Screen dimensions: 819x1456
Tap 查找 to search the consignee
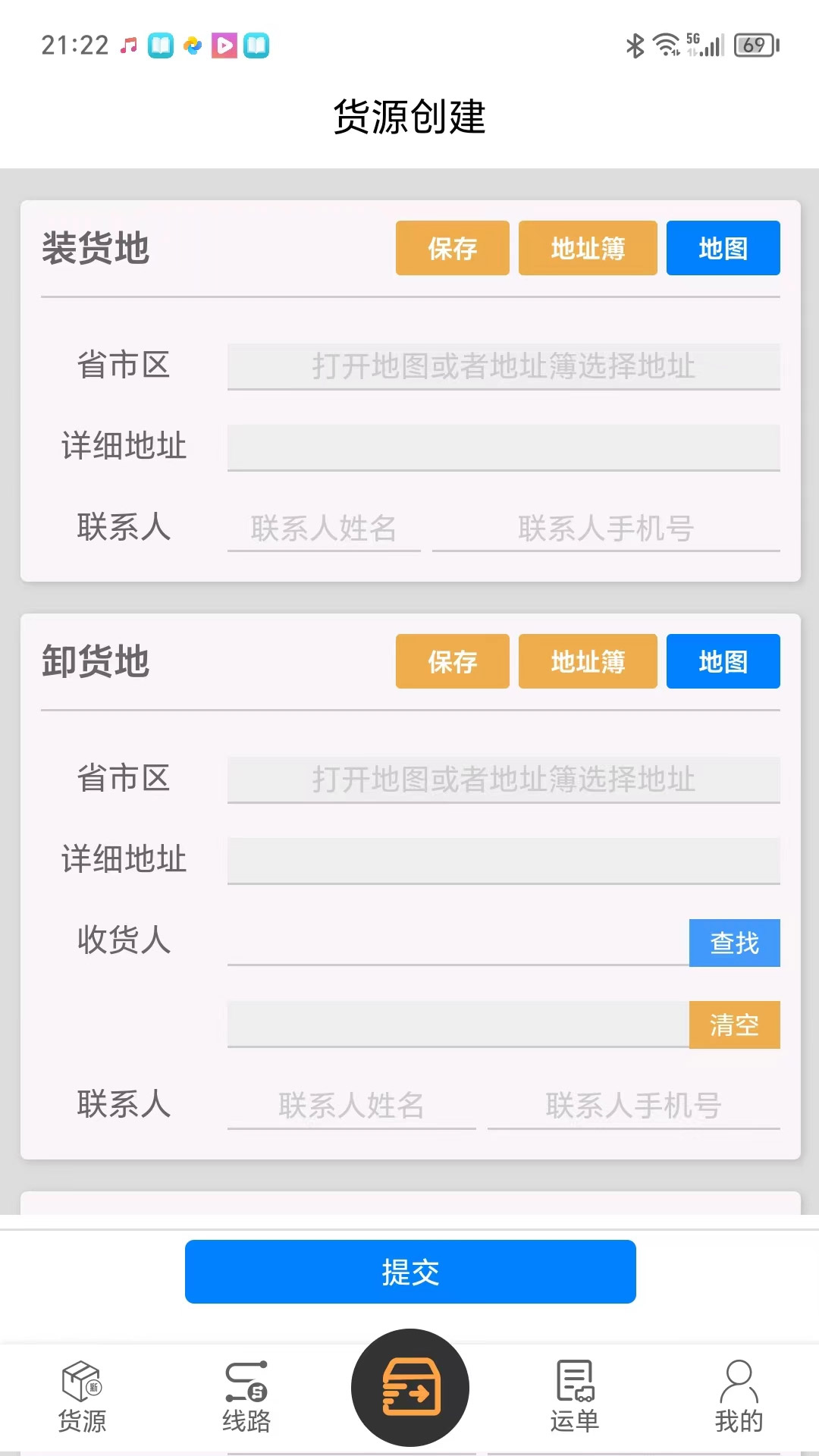point(733,943)
